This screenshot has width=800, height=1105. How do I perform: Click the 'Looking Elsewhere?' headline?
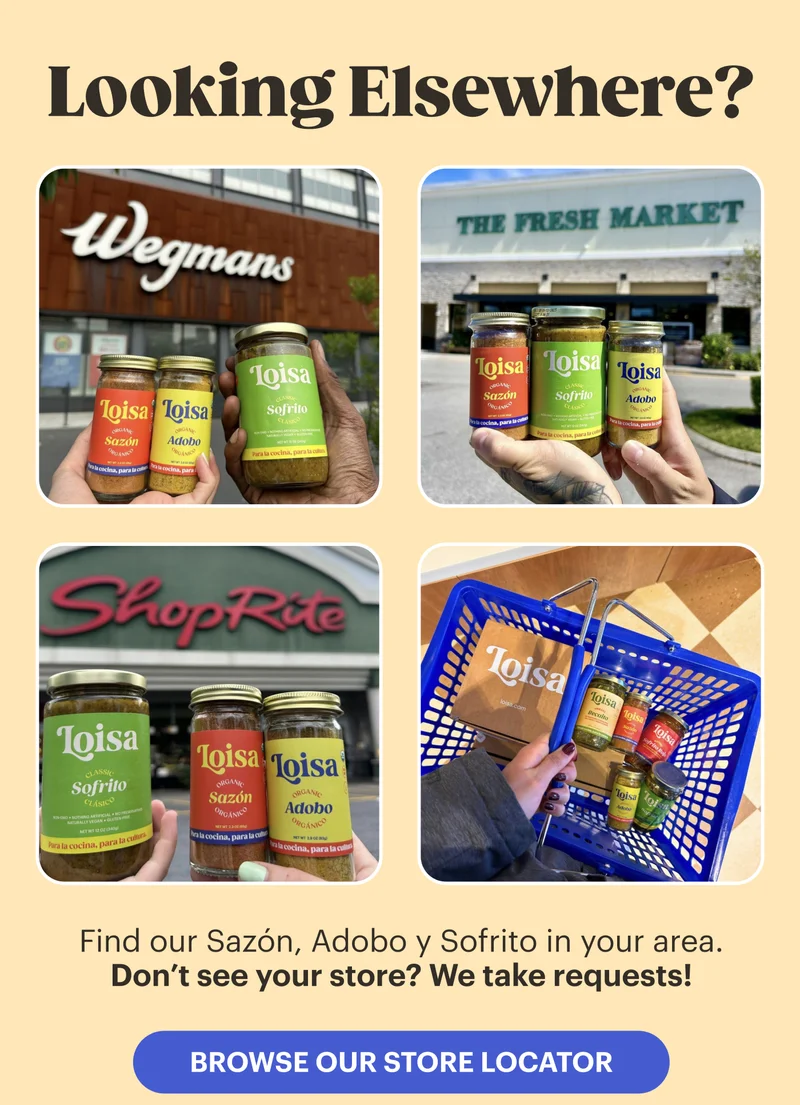tap(400, 90)
